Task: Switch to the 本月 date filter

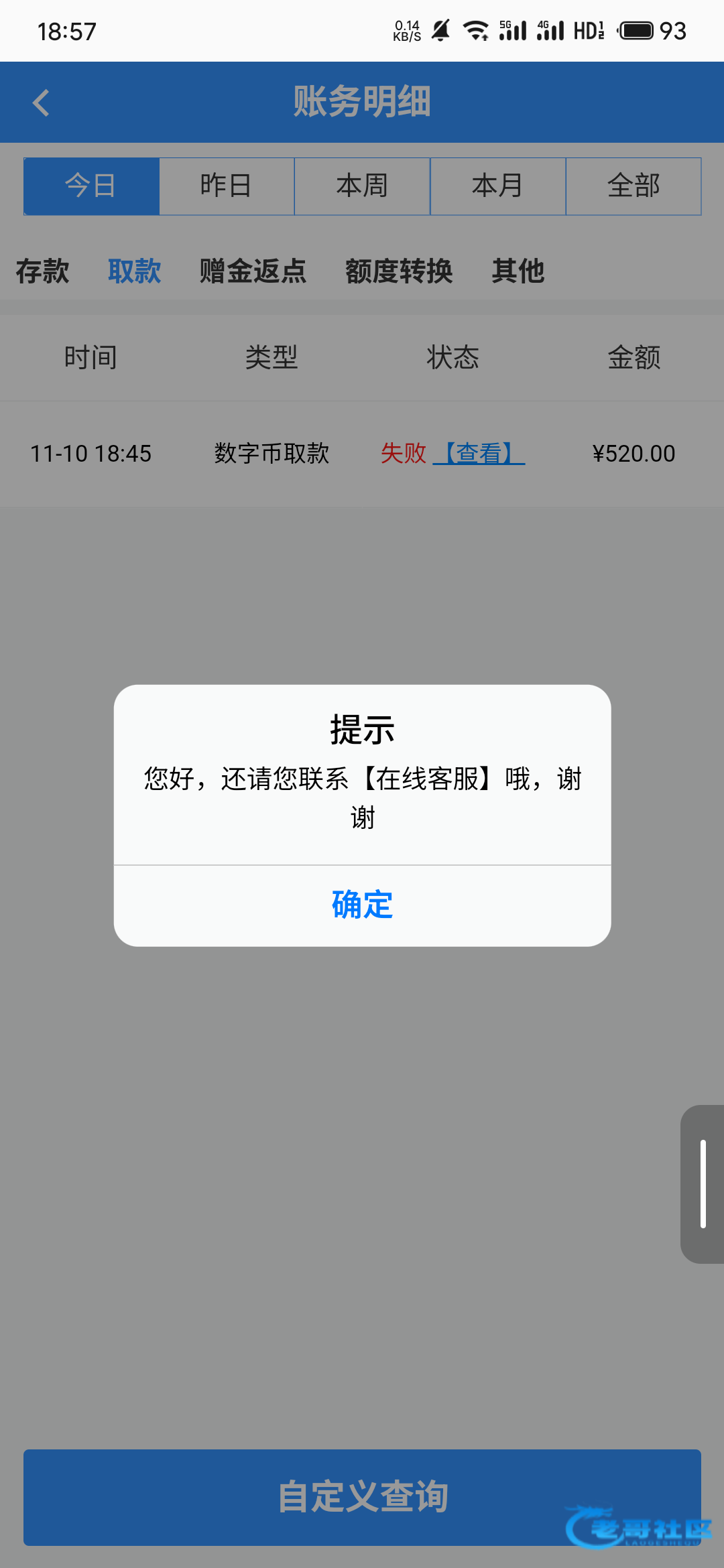Action: point(497,186)
